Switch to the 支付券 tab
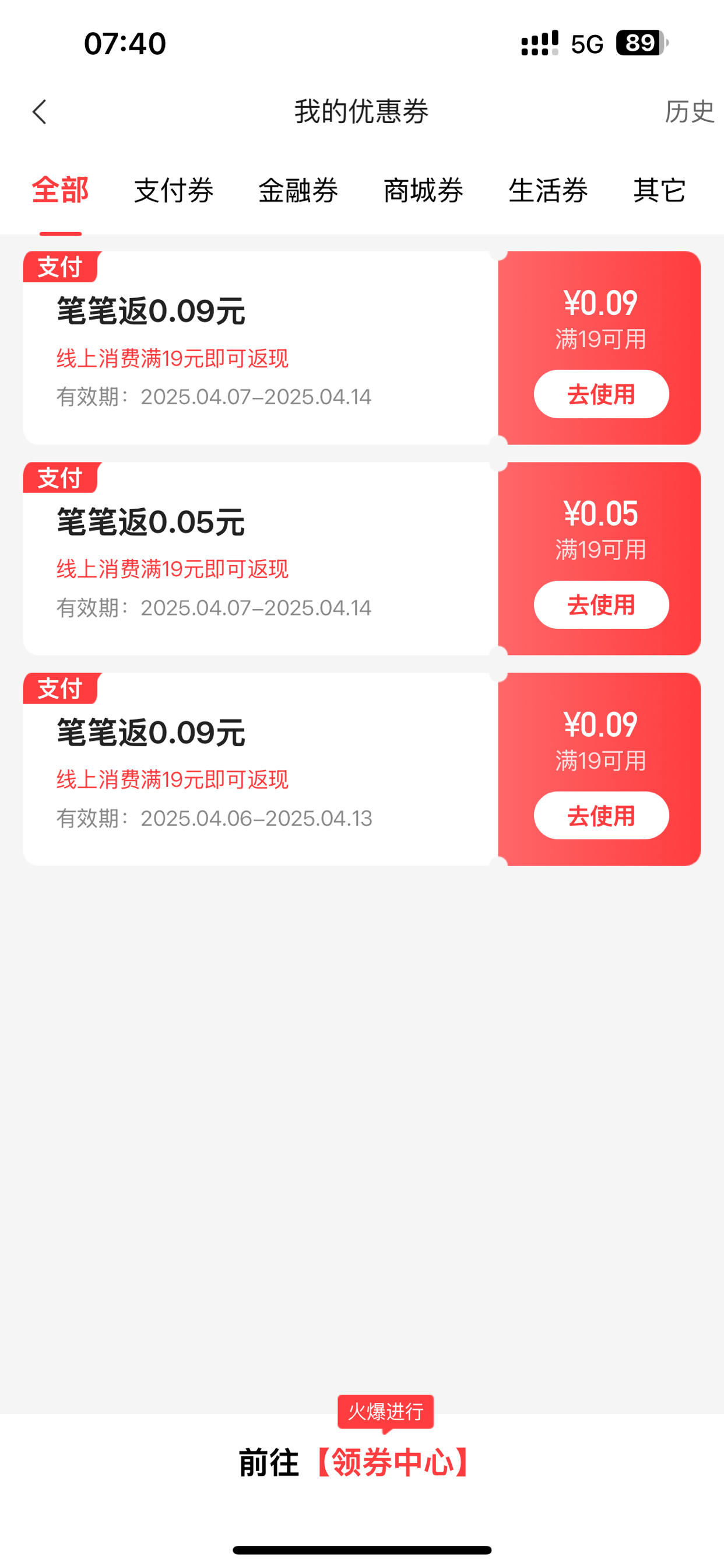The width and height of the screenshot is (724, 1568). [174, 191]
